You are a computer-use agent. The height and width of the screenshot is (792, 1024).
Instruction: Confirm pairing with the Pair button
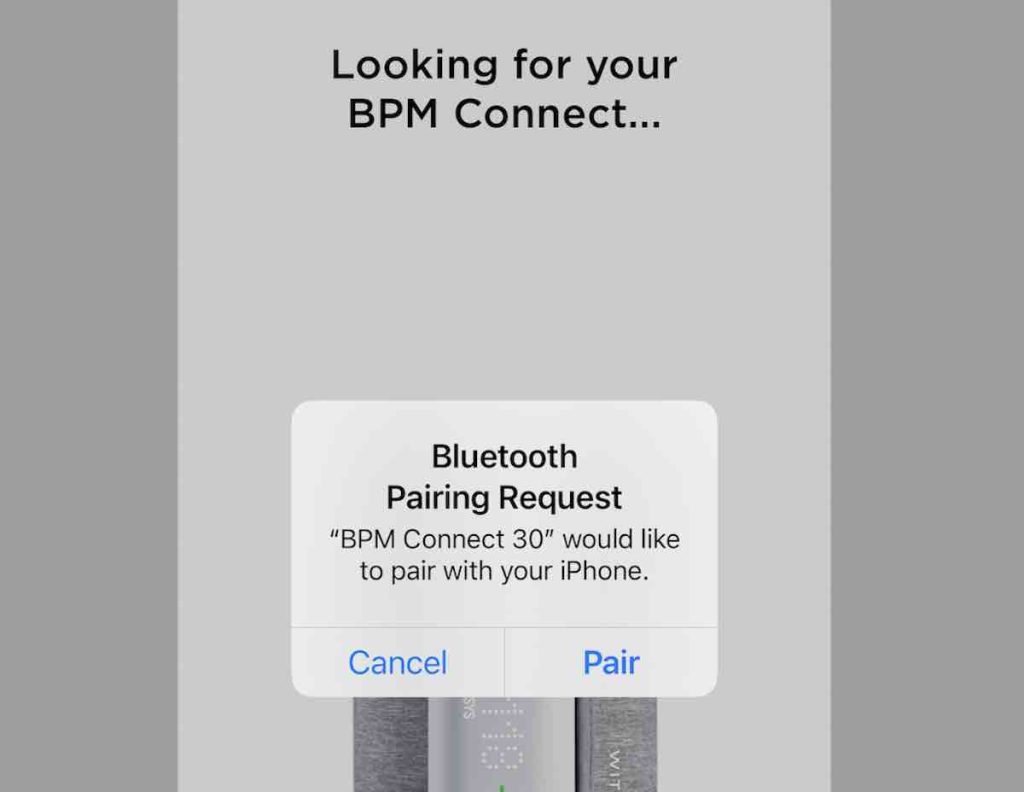tap(611, 662)
